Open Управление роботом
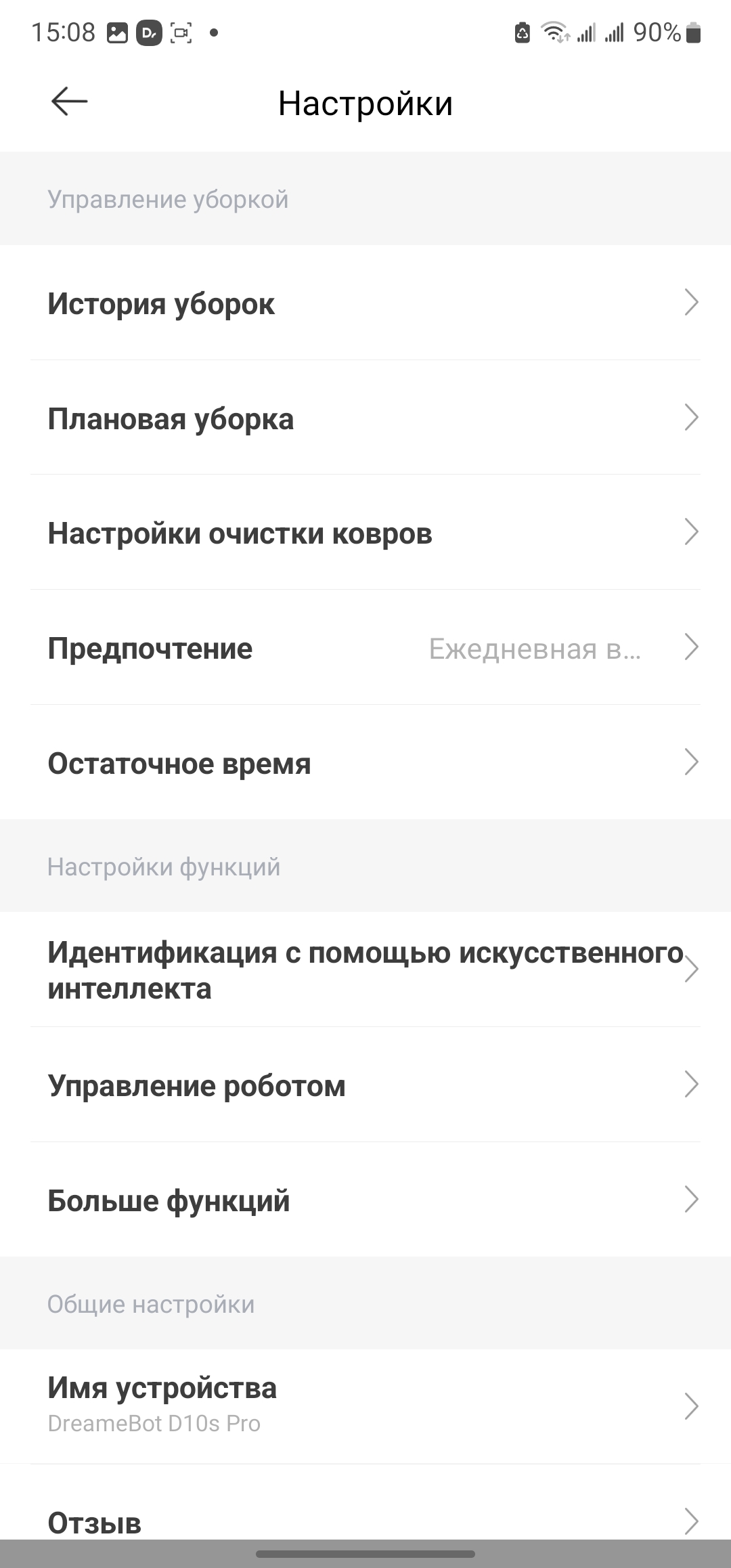 click(365, 1085)
